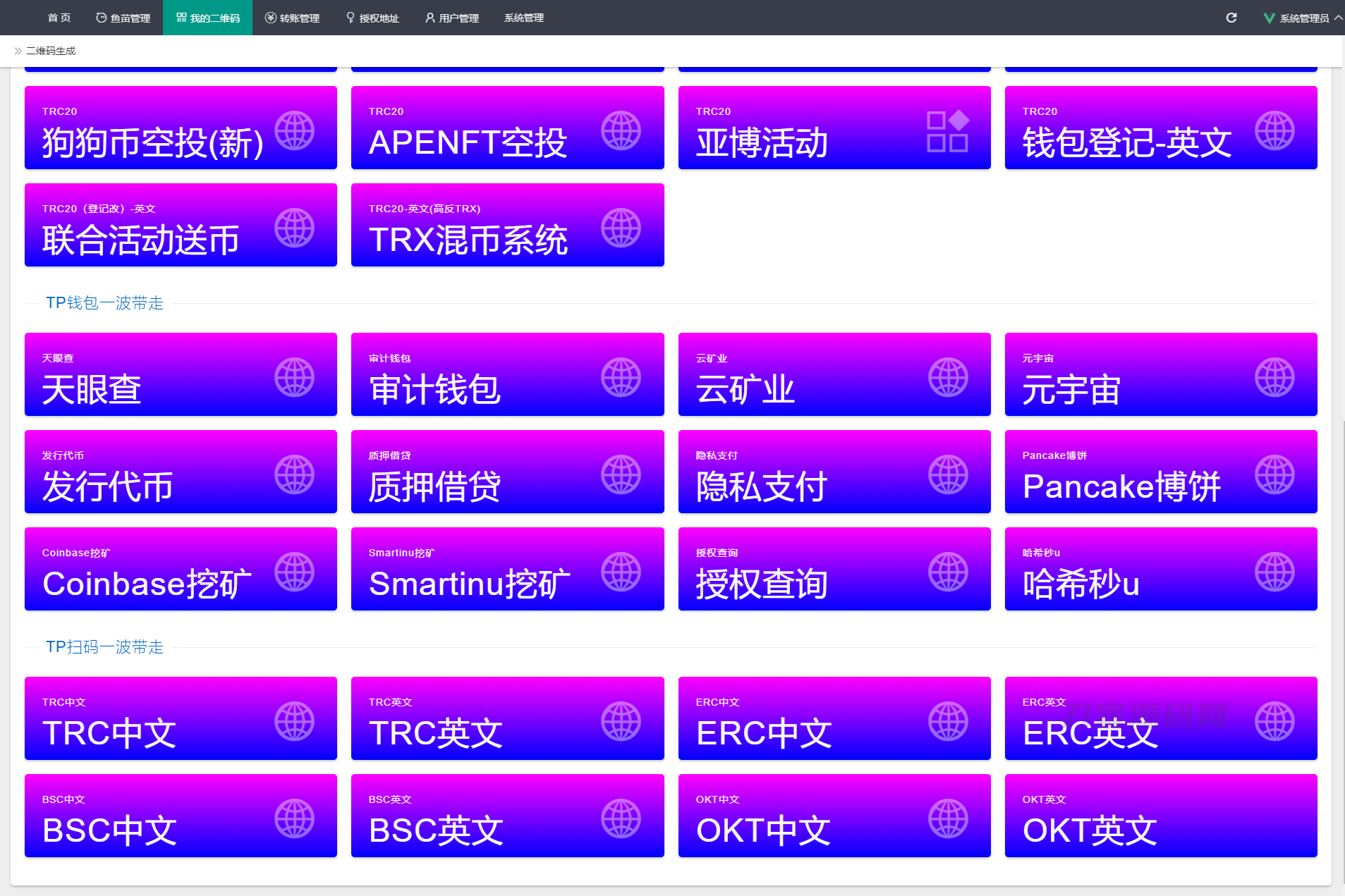Select the Pancake博饼 card
This screenshot has width=1345, height=896.
pyautogui.click(x=1161, y=472)
